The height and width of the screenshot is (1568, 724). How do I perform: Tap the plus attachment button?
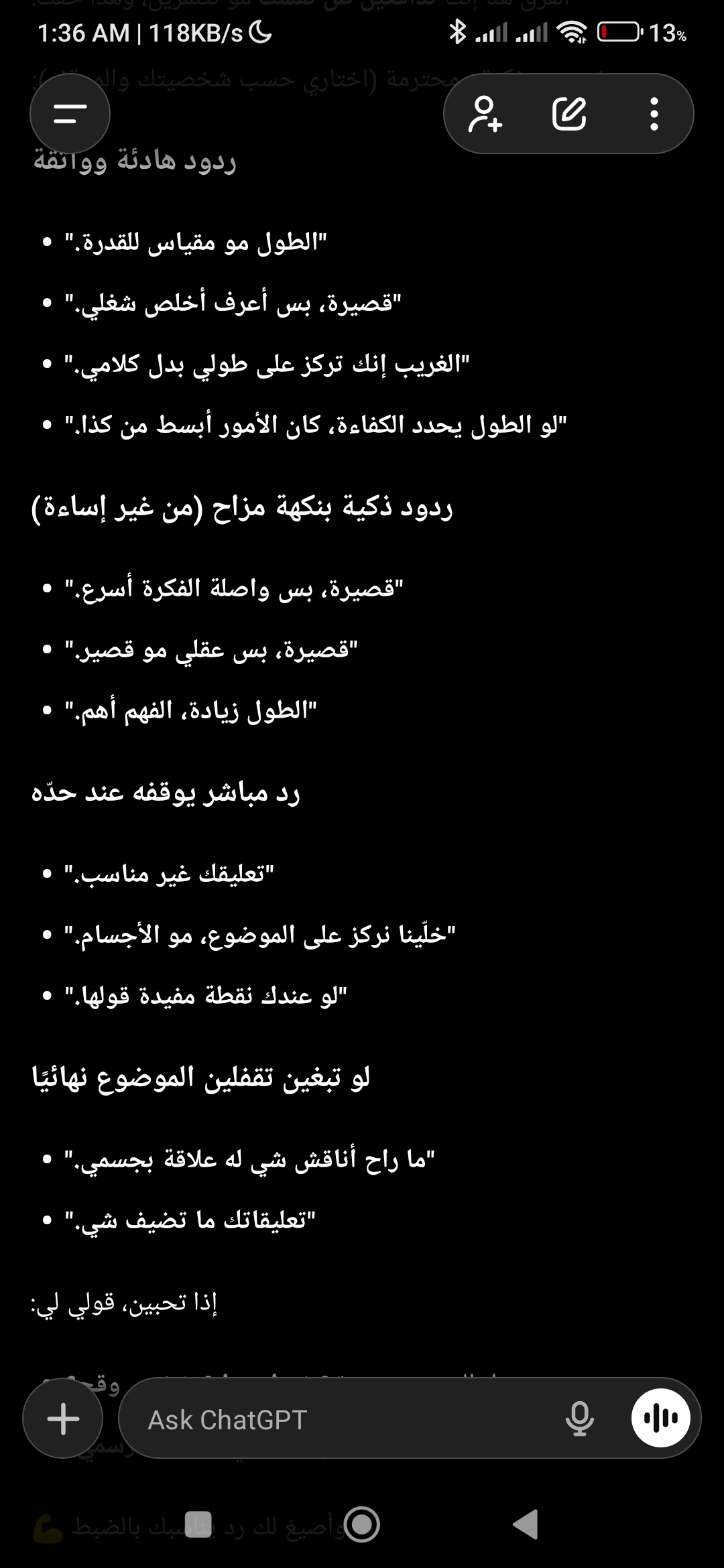[63, 1419]
